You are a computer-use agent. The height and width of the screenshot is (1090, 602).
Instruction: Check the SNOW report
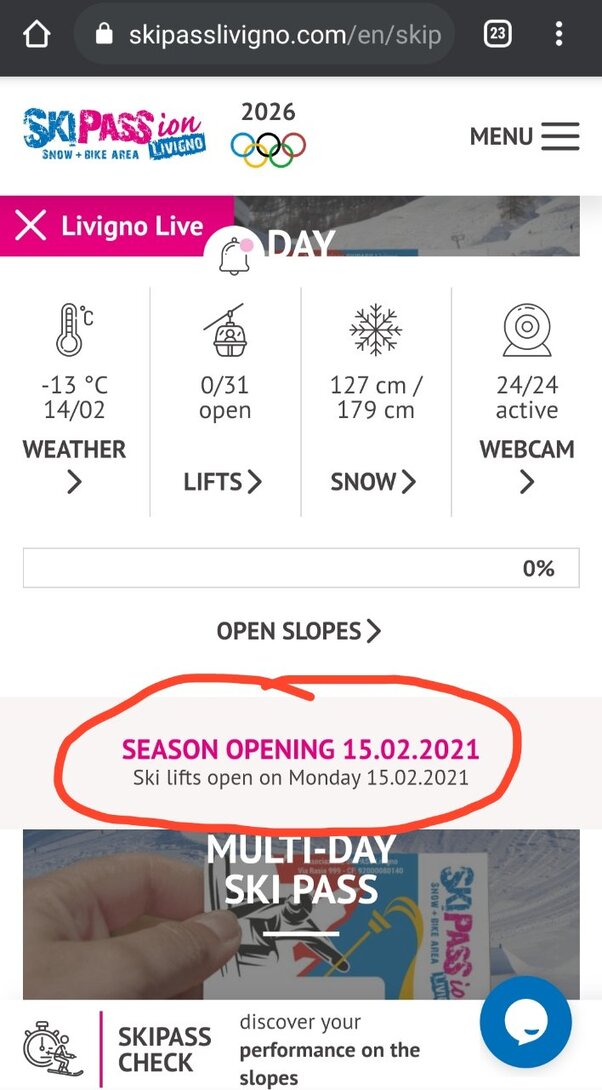click(x=374, y=481)
